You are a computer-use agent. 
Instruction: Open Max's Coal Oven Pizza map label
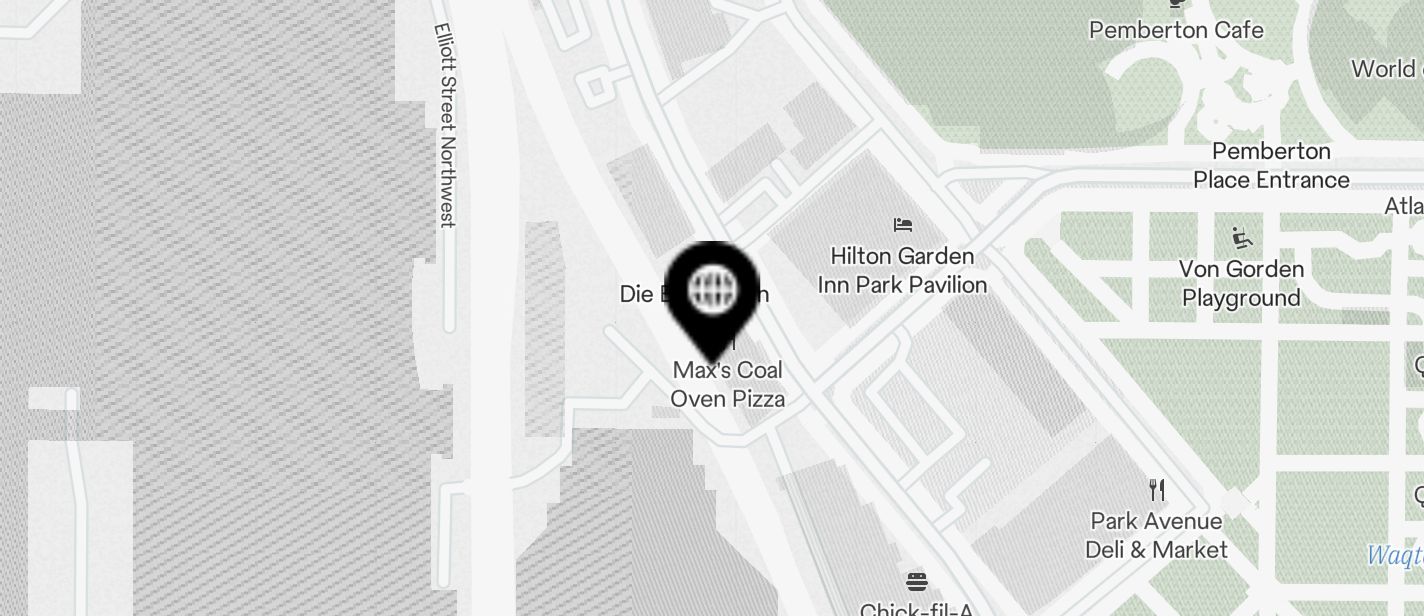pos(727,385)
